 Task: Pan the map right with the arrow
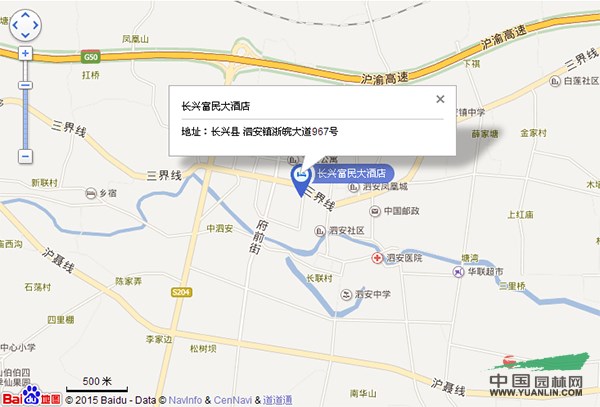[x=37, y=27]
